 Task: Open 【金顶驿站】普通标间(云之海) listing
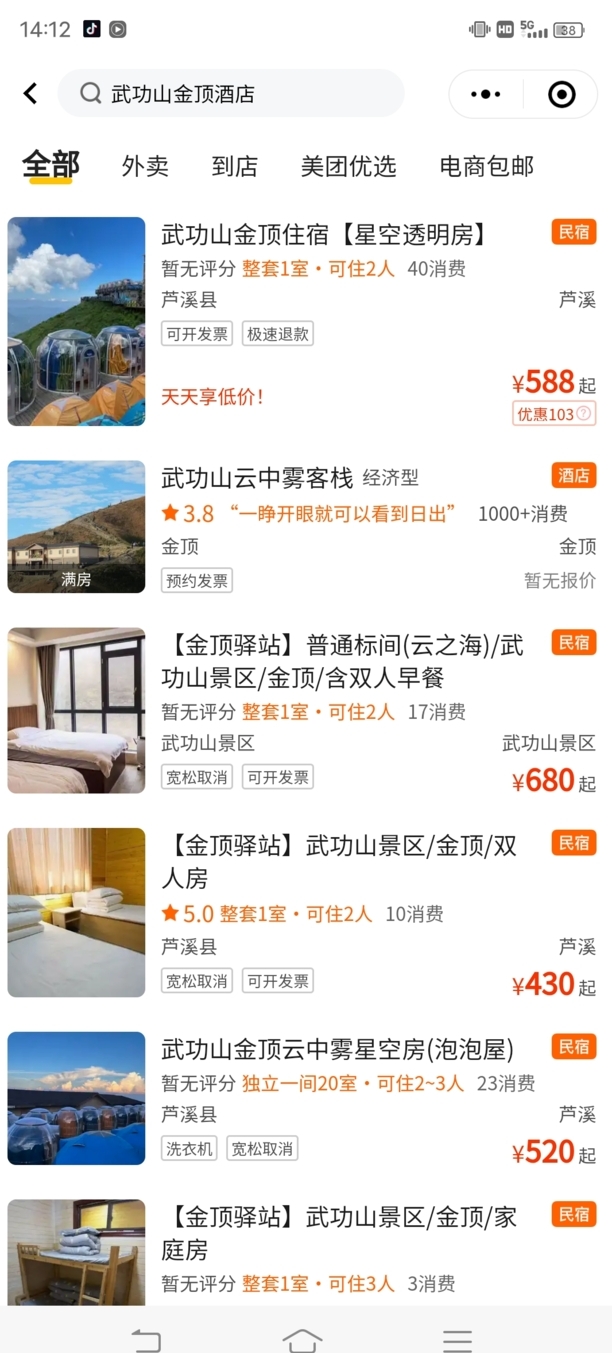306,711
